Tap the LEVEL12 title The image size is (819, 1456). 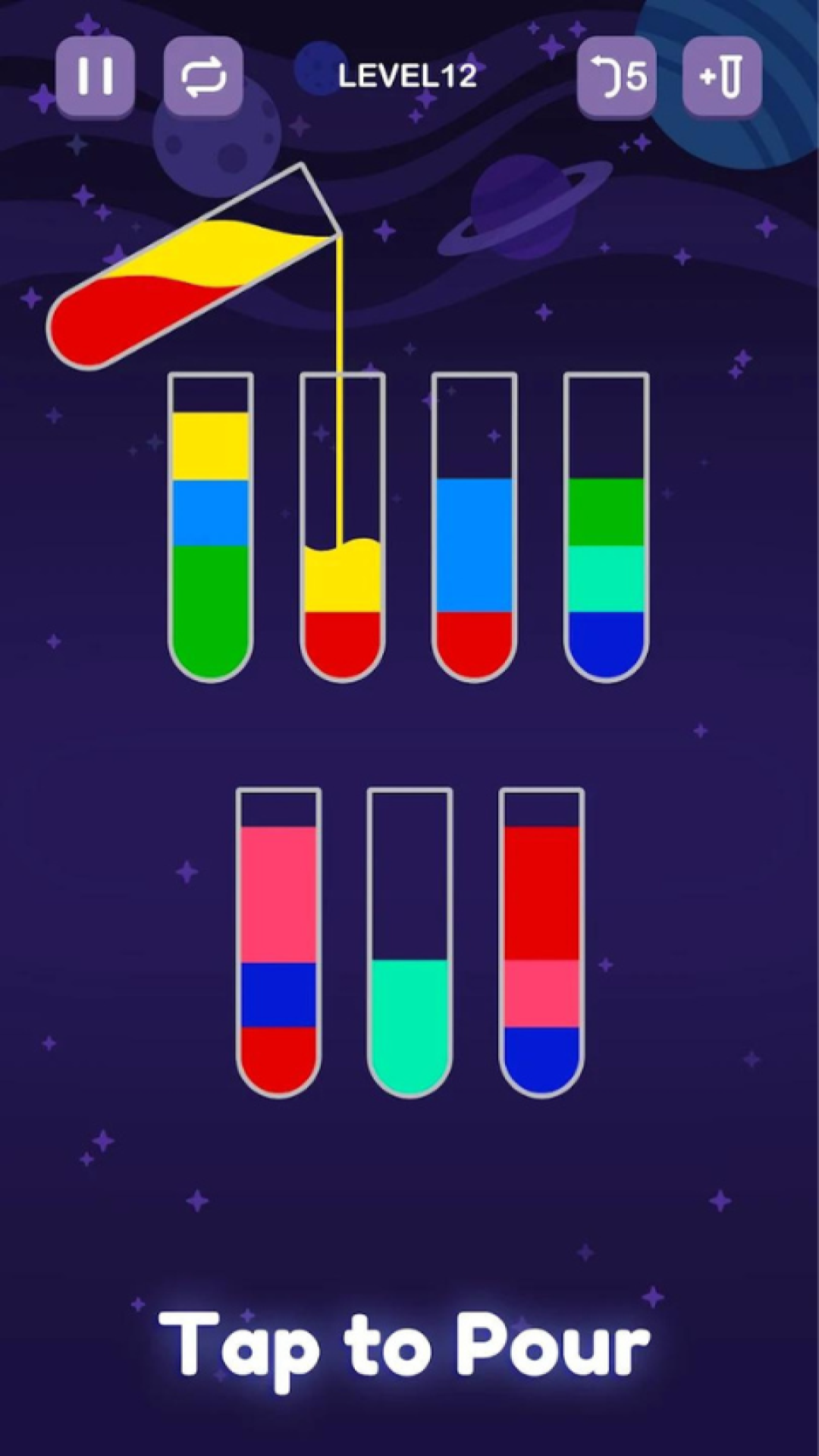coord(409,76)
